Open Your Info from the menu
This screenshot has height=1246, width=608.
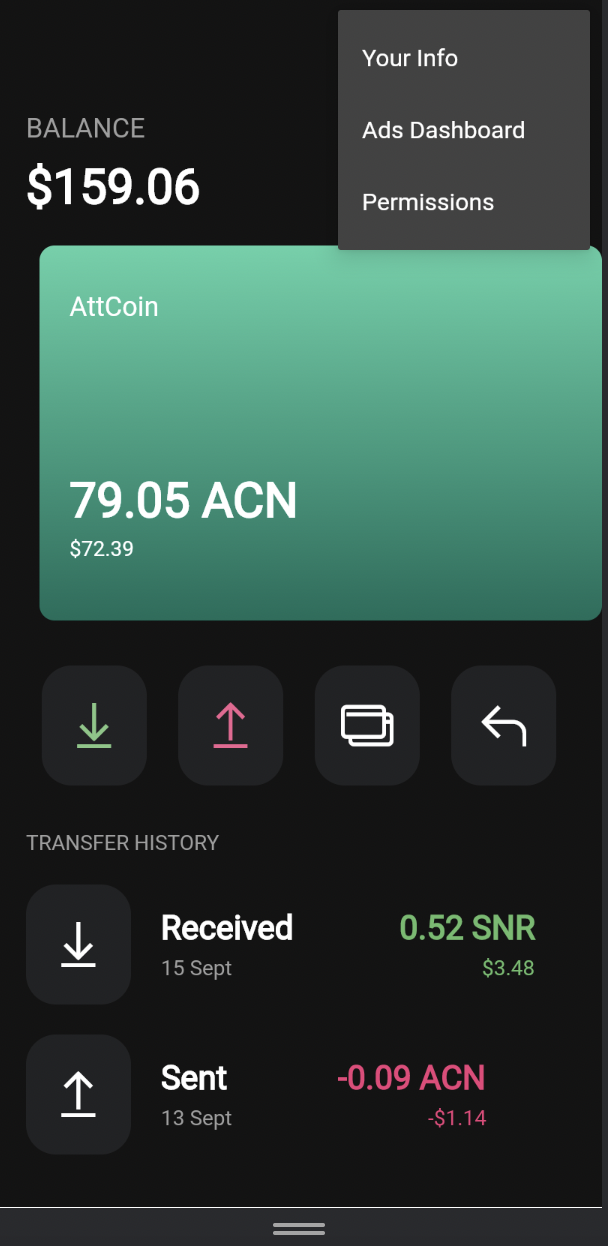click(x=410, y=58)
